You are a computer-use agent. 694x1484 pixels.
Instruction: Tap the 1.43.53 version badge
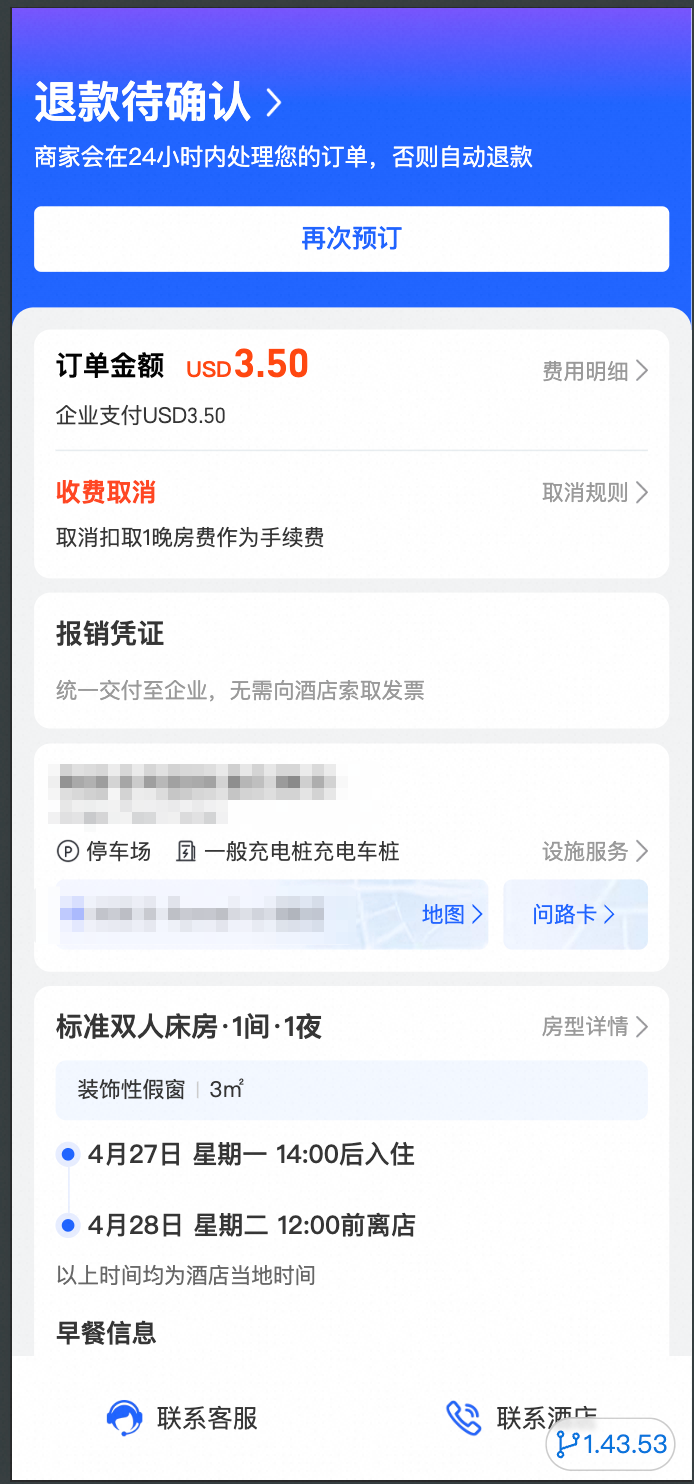click(611, 1444)
